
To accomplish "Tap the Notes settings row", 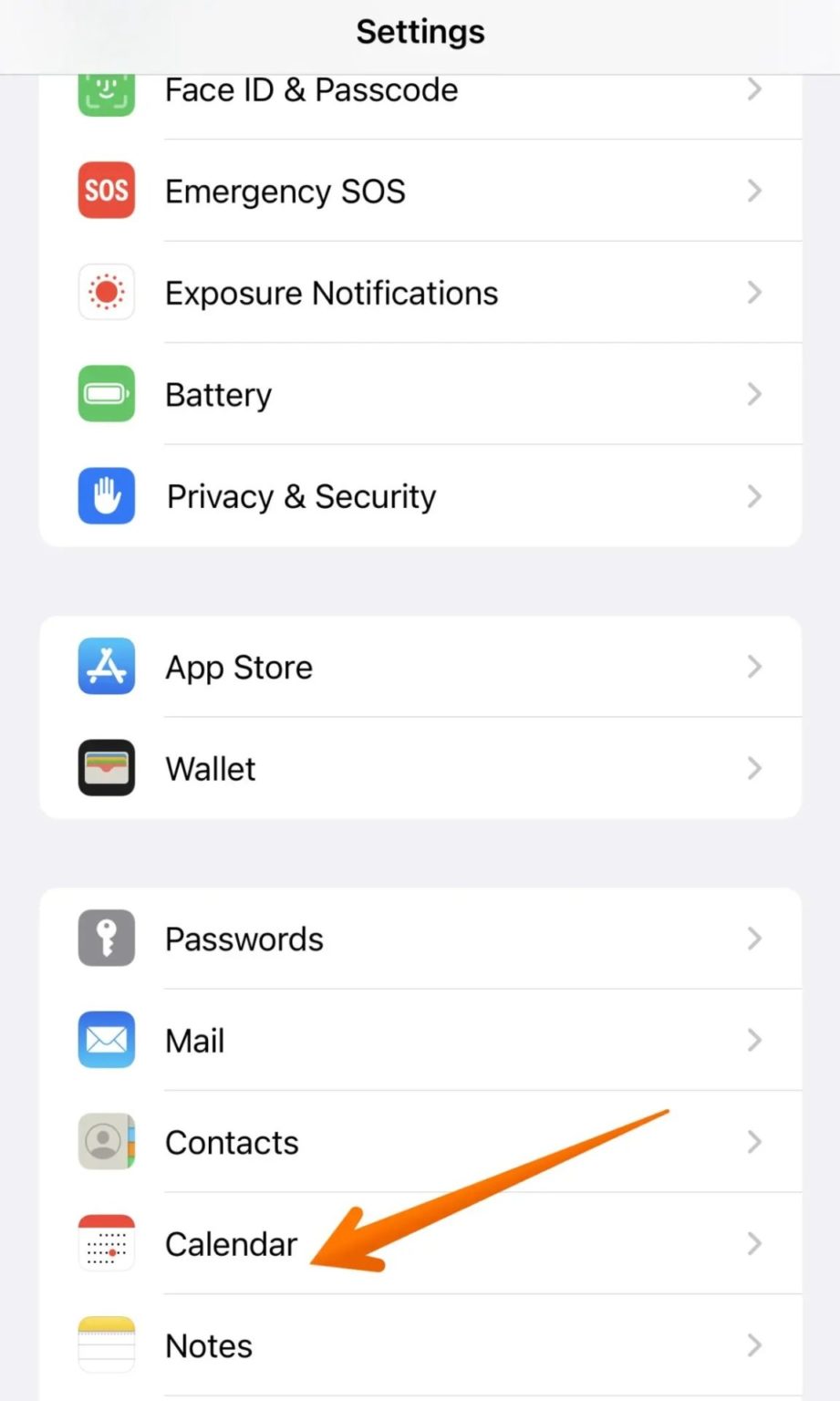I will 420,1345.
